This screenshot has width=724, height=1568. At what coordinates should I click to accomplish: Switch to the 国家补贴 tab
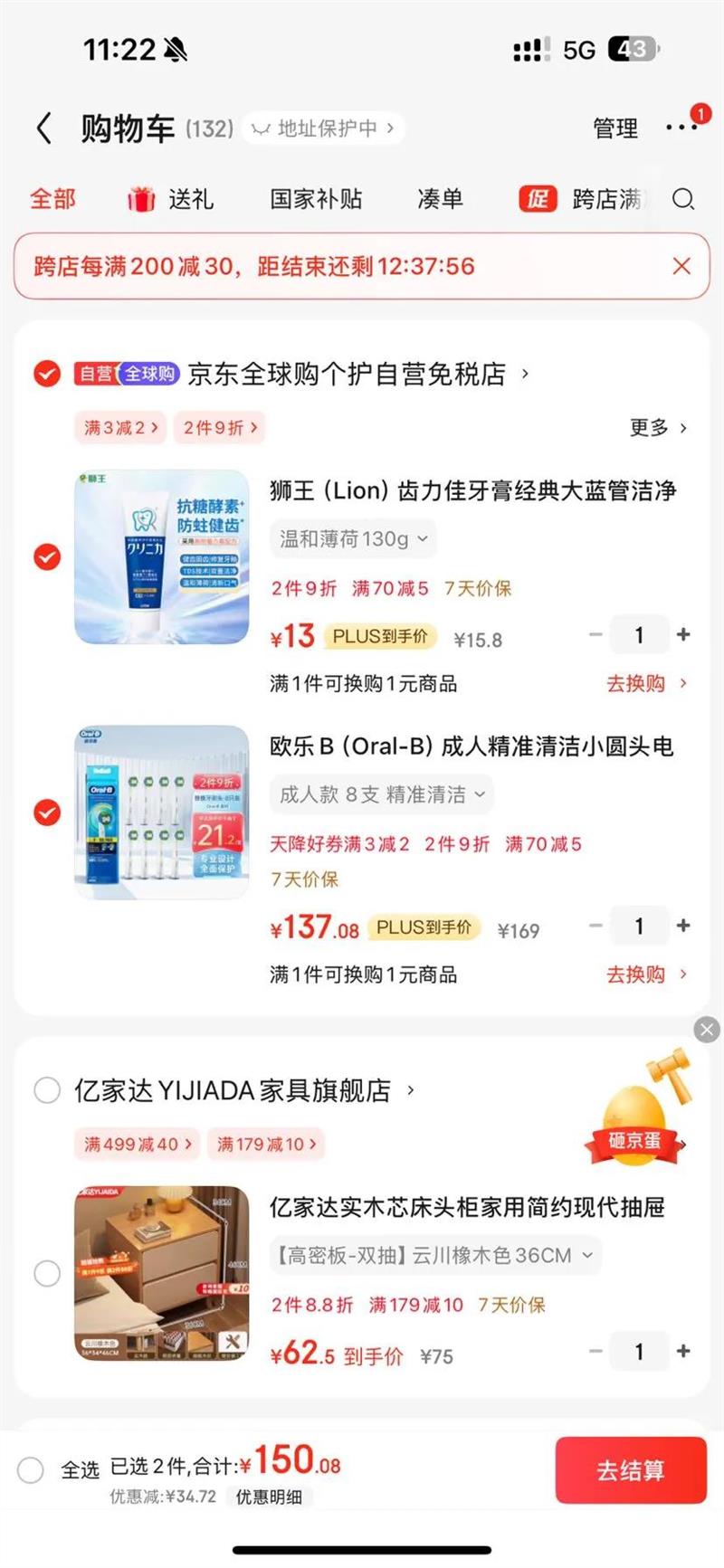[x=316, y=199]
